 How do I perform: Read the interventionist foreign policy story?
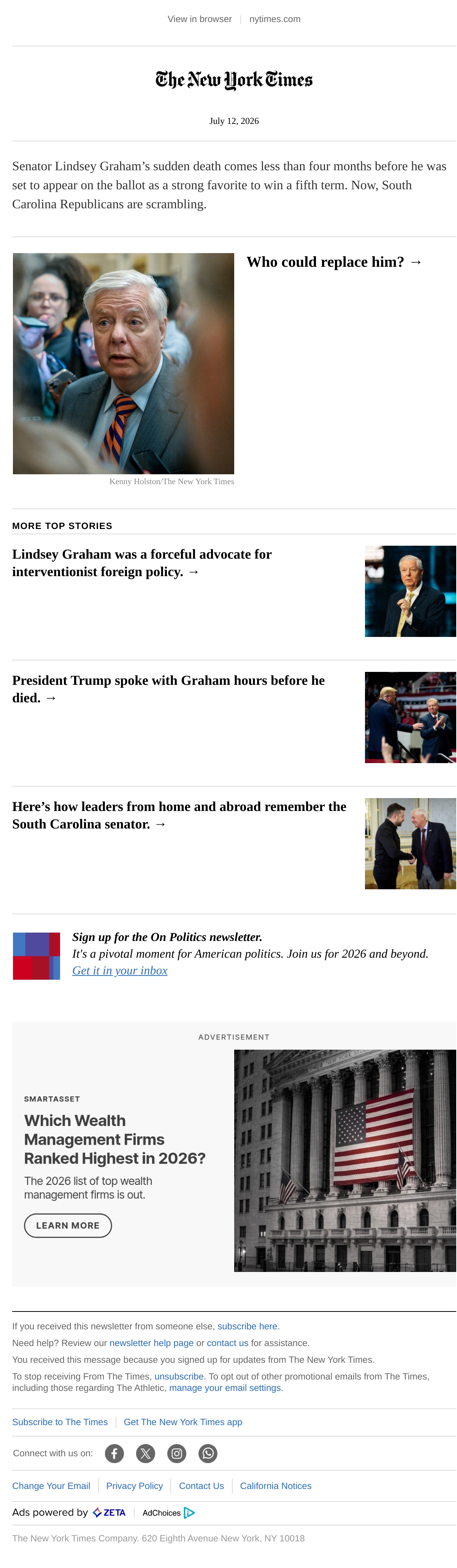click(142, 562)
